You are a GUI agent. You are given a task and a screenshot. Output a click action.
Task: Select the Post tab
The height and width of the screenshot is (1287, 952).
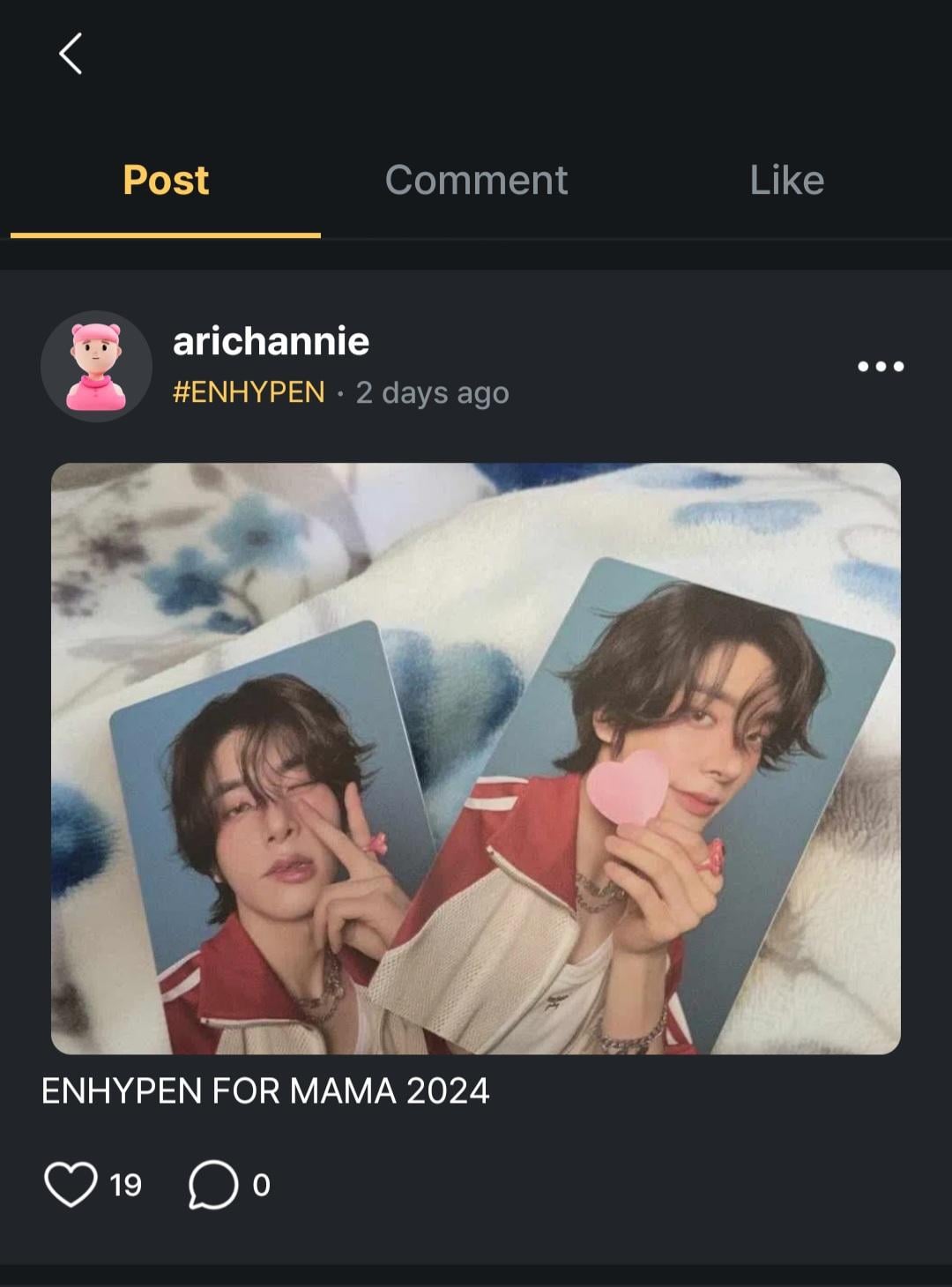click(x=166, y=180)
